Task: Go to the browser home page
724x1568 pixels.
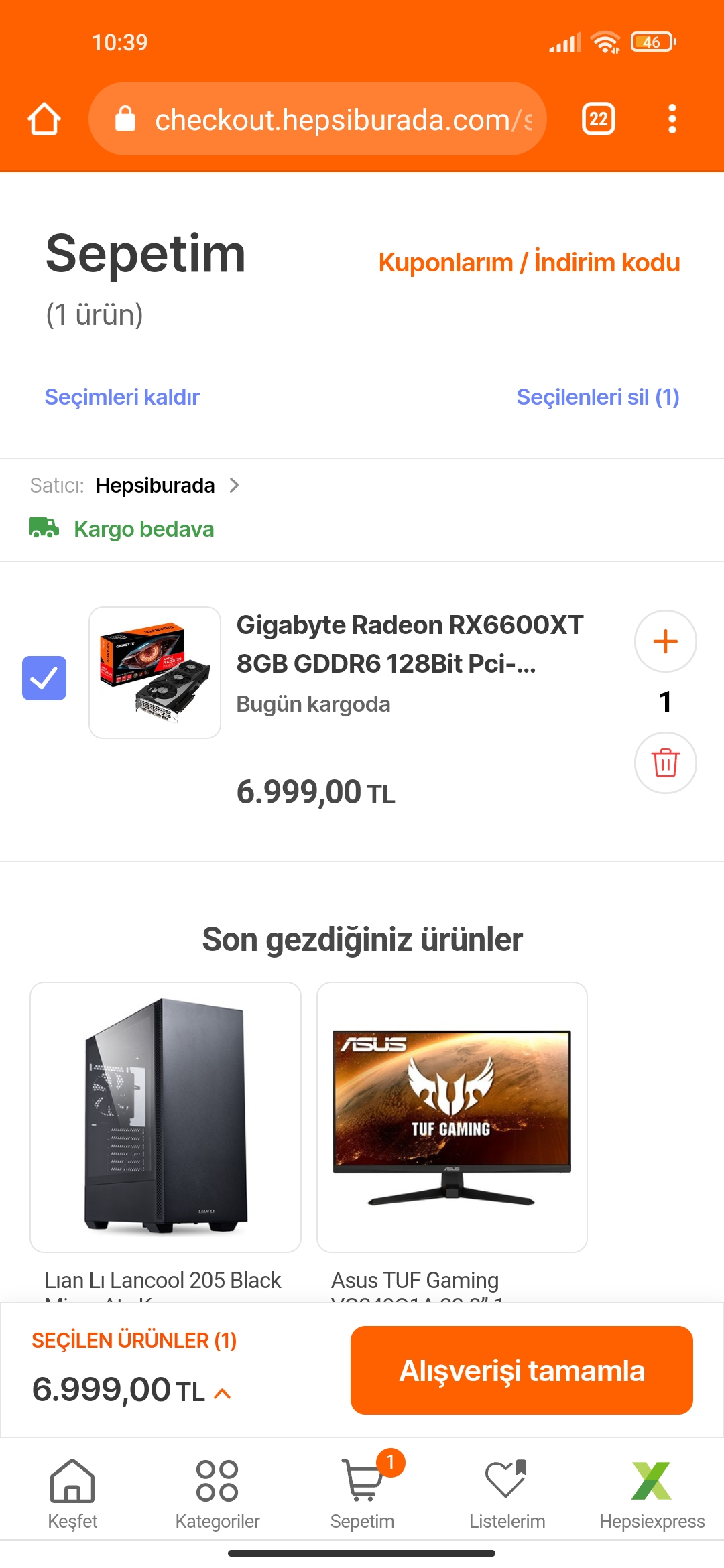Action: pos(44,119)
